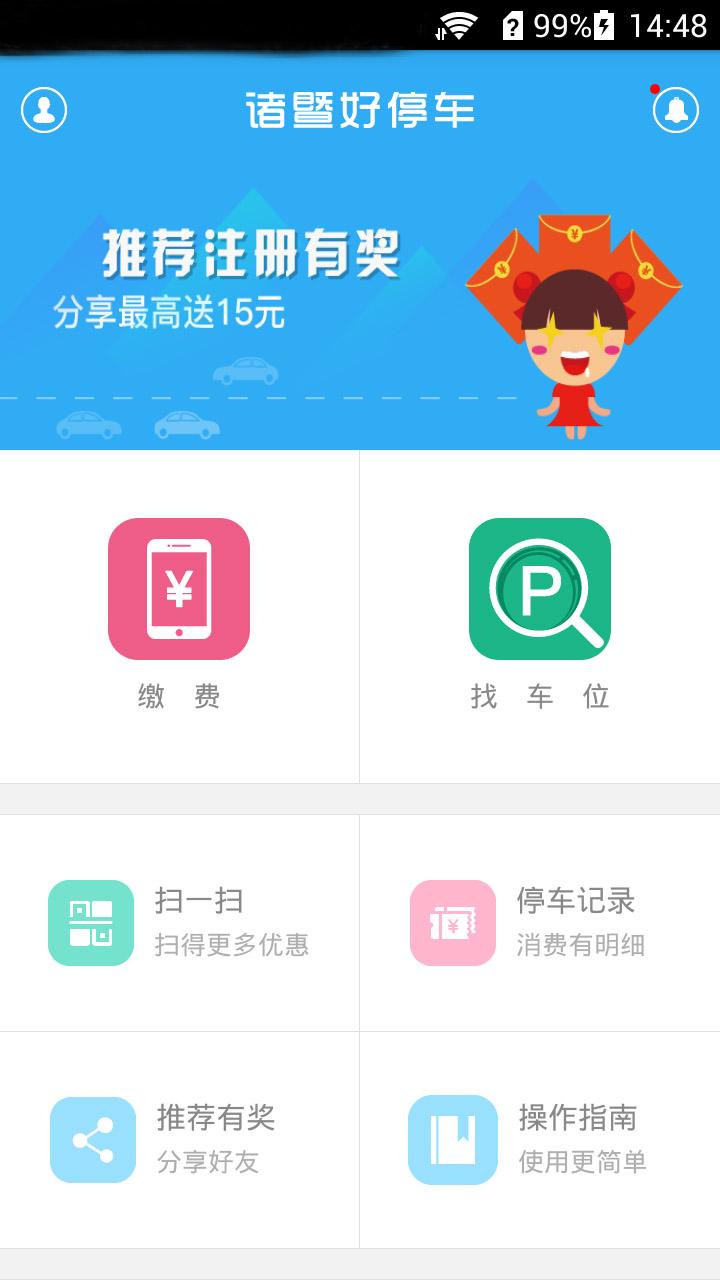Viewport: 720px width, 1280px height.
Task: Launch the 扫一扫 QR scanner
Action: pos(180,922)
